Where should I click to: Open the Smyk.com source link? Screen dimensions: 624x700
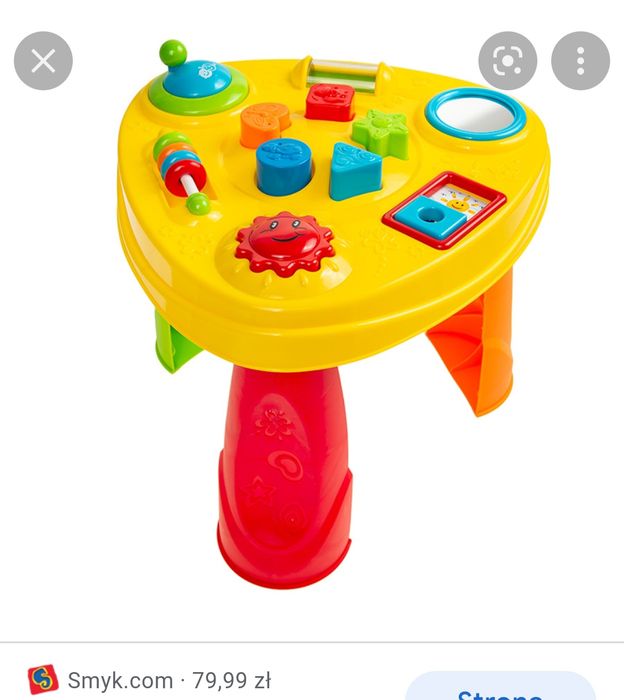[118, 681]
